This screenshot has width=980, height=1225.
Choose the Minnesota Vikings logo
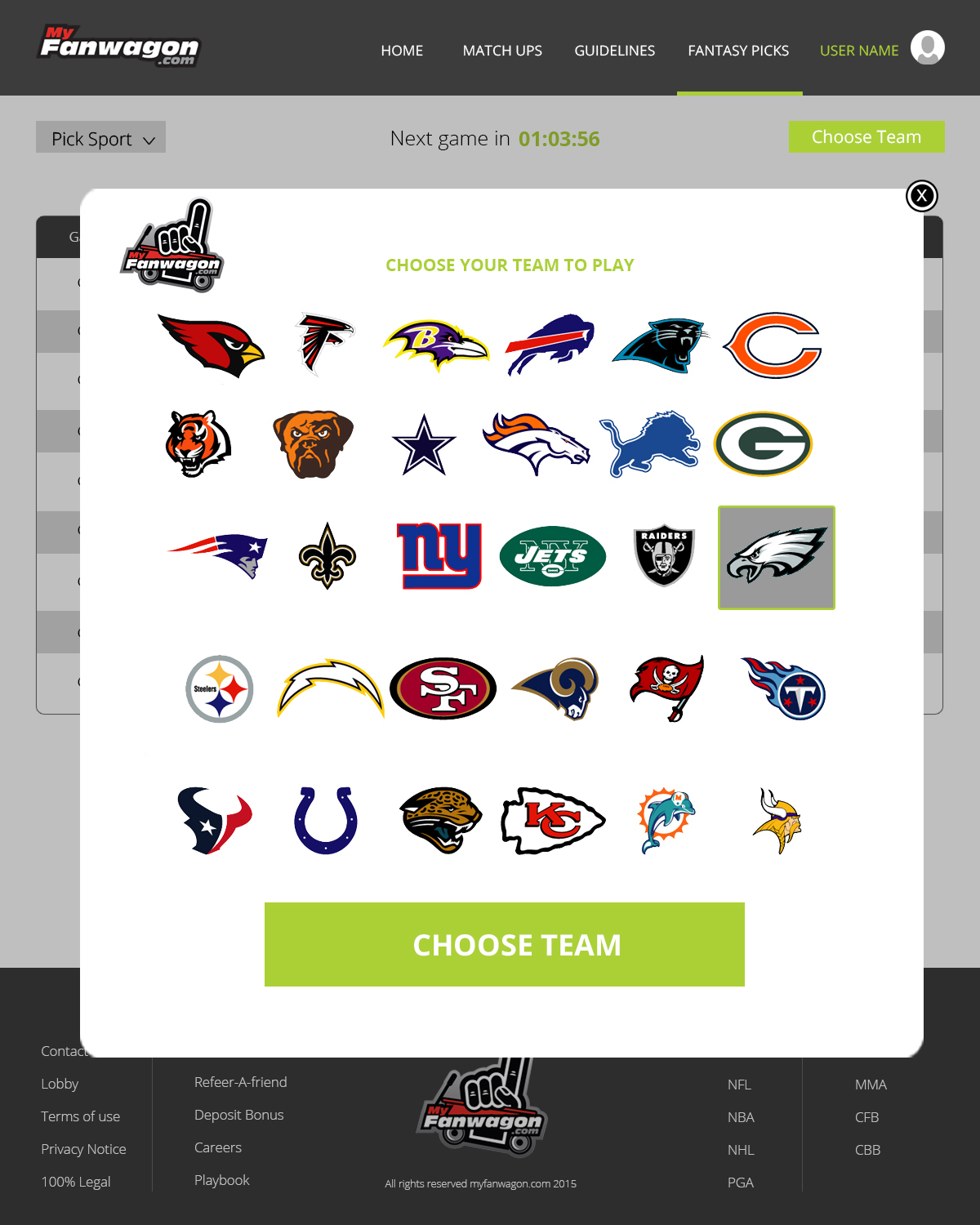[x=777, y=821]
